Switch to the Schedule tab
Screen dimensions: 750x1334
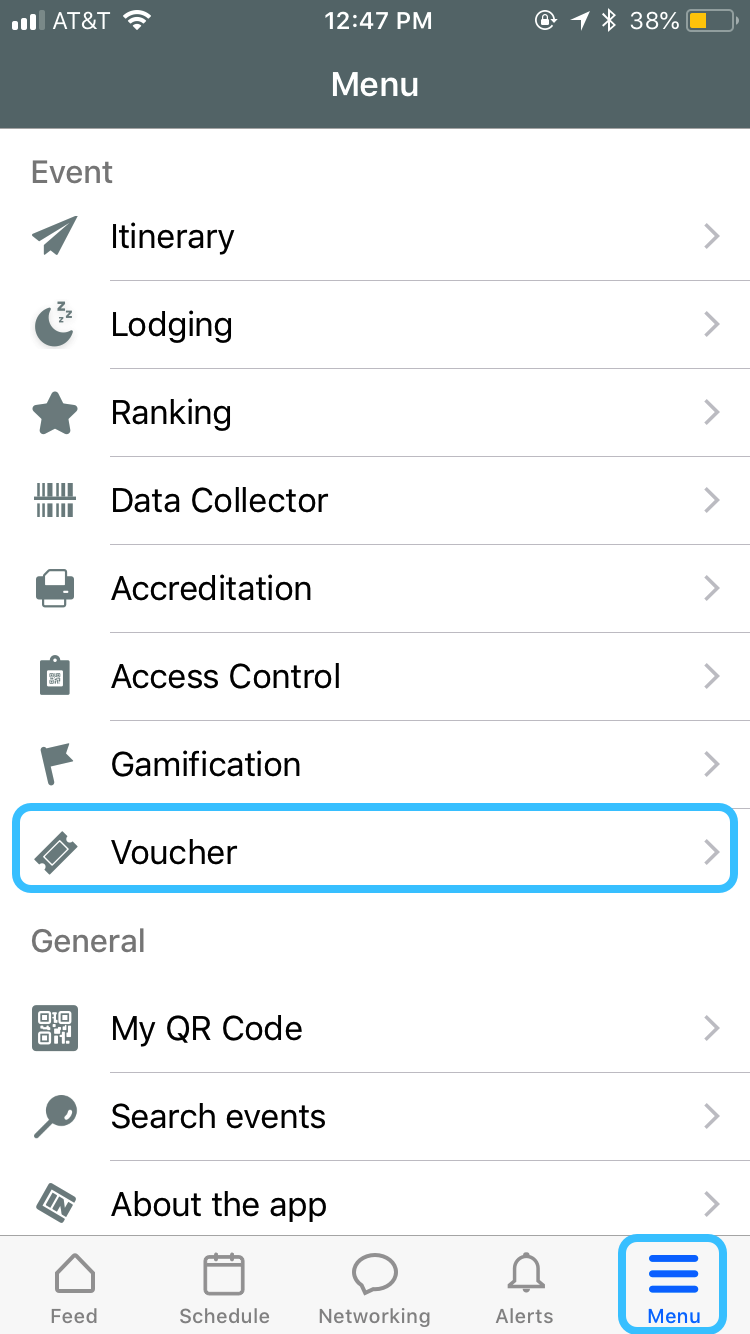click(x=224, y=1286)
